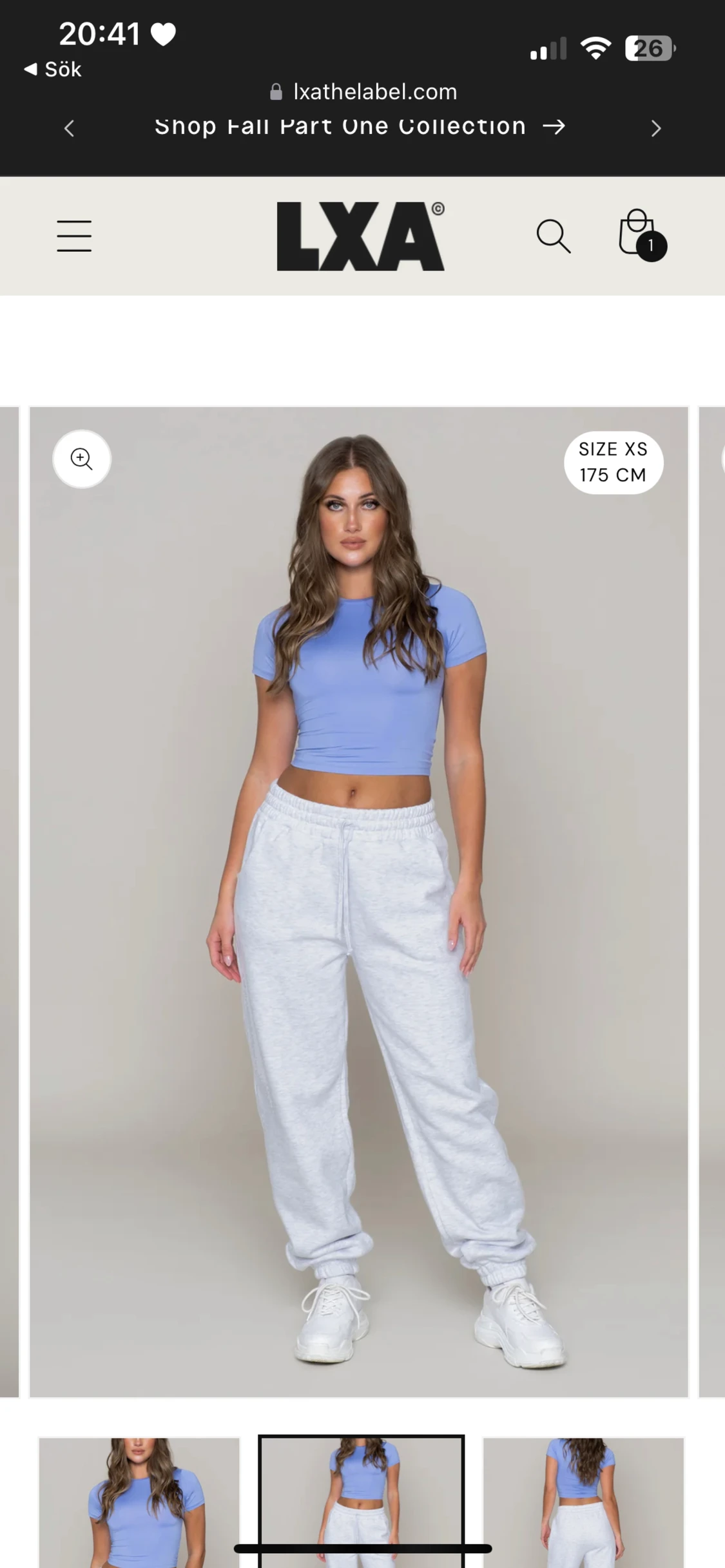Return to Sök app via back arrow
Image resolution: width=725 pixels, height=1568 pixels.
point(53,69)
